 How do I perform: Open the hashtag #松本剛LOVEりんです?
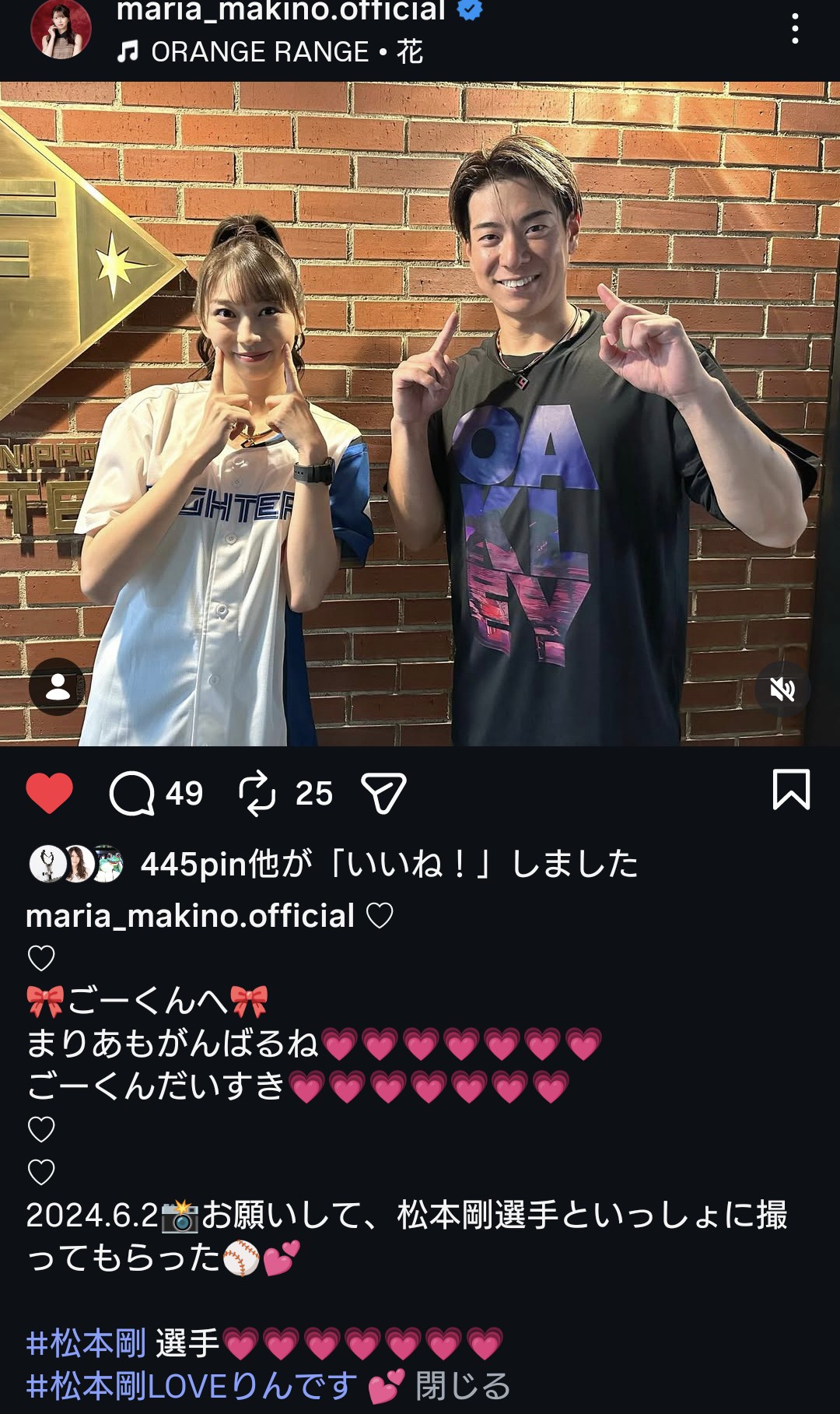[191, 1386]
